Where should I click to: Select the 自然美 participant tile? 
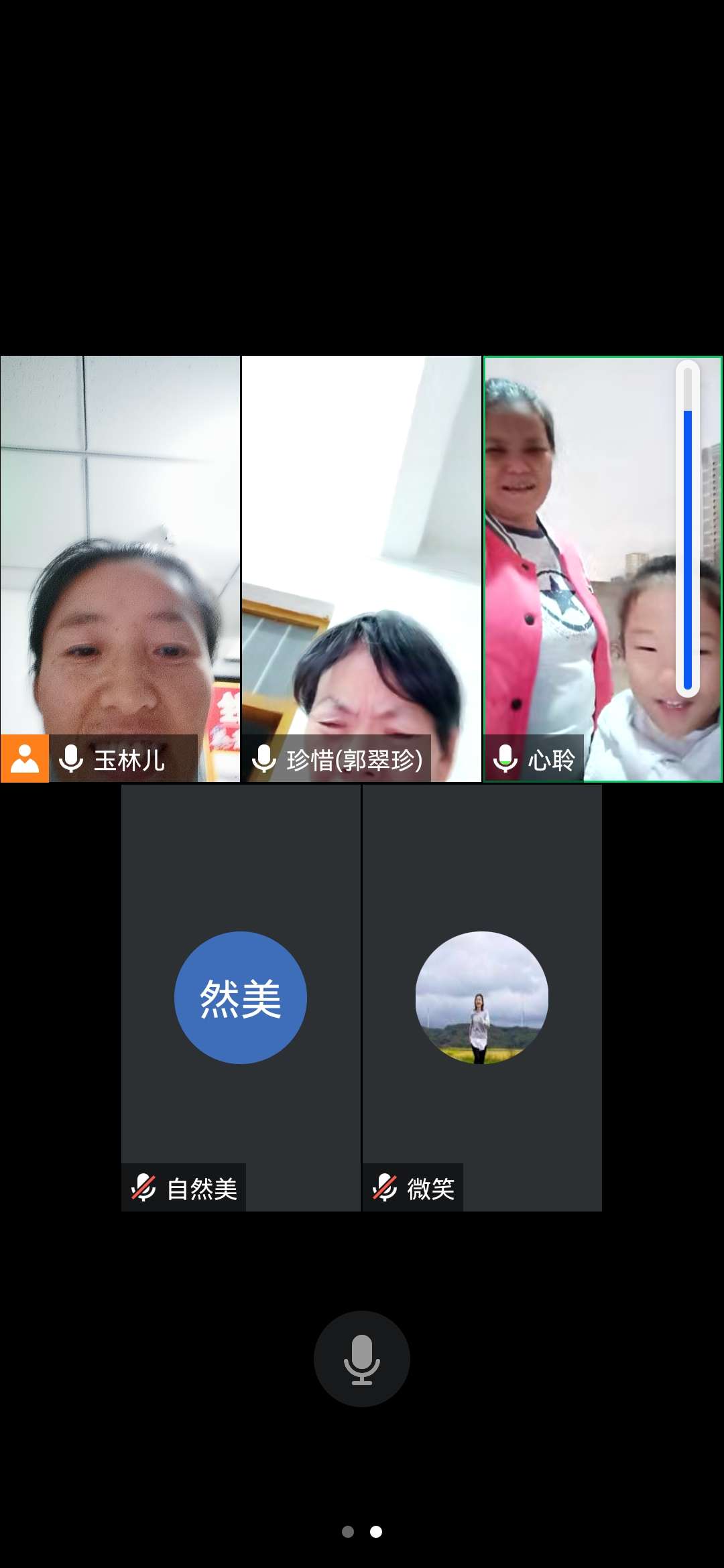tap(241, 998)
